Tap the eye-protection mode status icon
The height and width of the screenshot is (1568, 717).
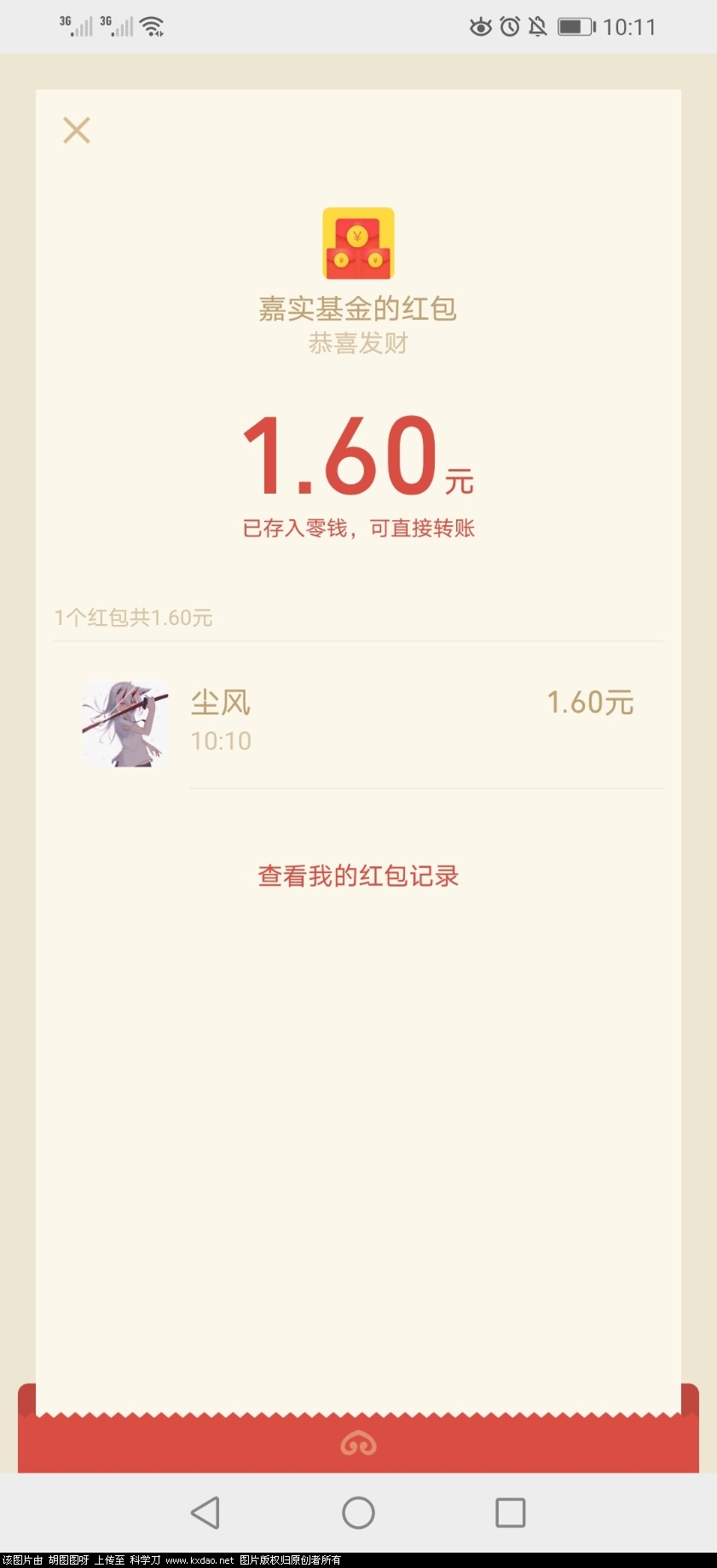tap(482, 26)
